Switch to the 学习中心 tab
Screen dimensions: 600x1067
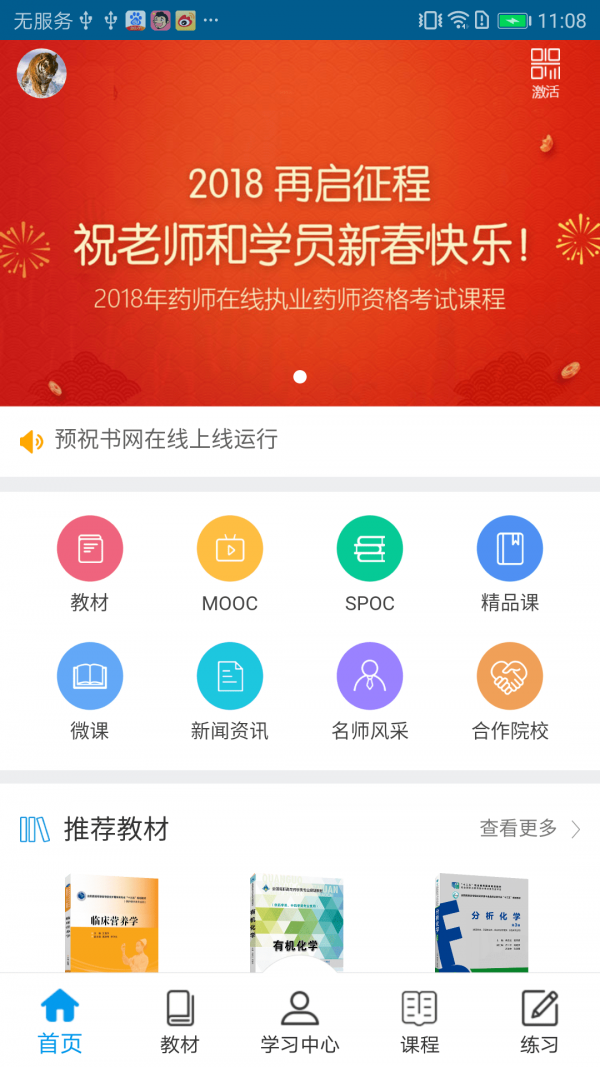coord(300,1022)
